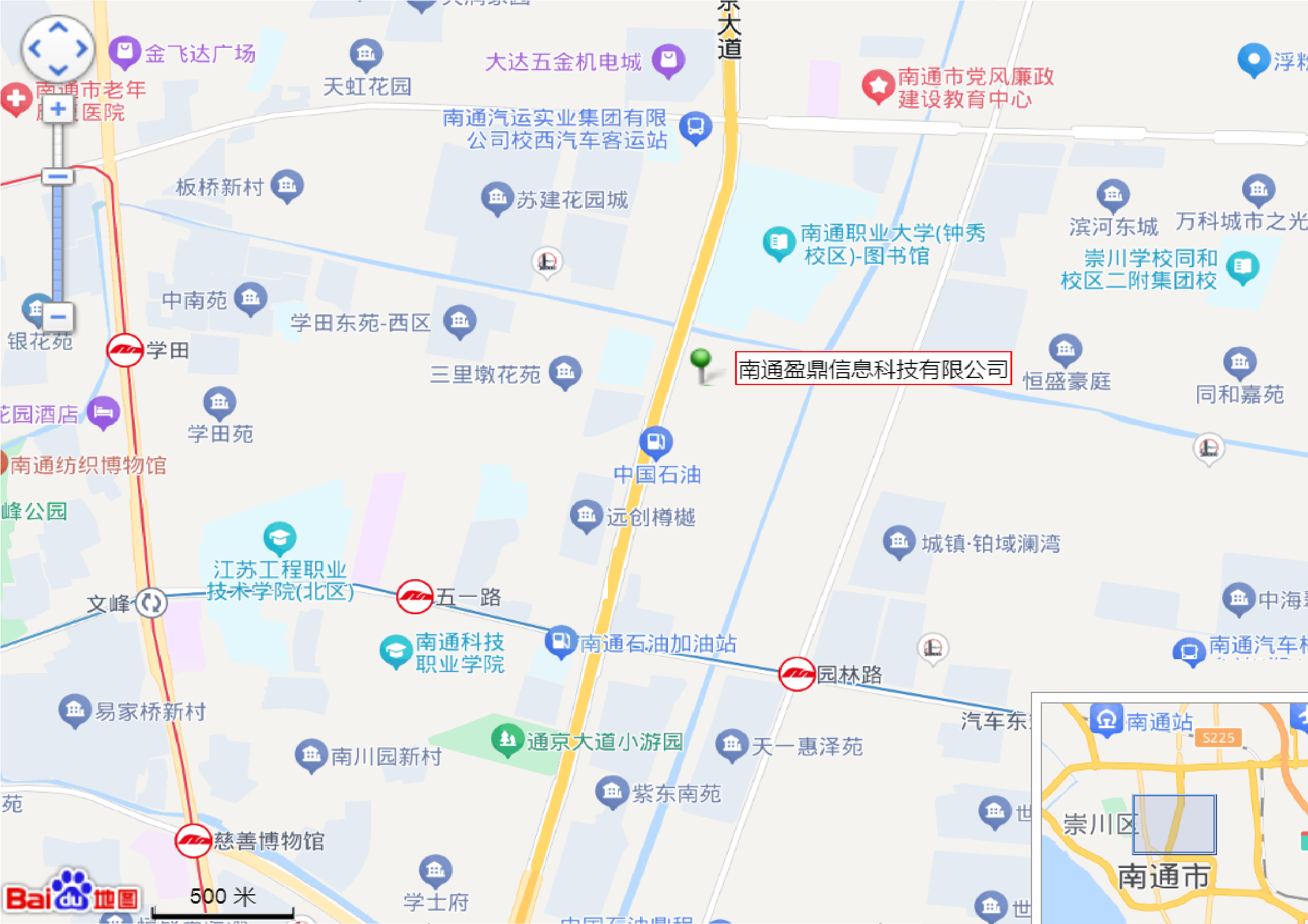Zoom in with the plus button
Screen dimensions: 1308x924
click(x=58, y=109)
